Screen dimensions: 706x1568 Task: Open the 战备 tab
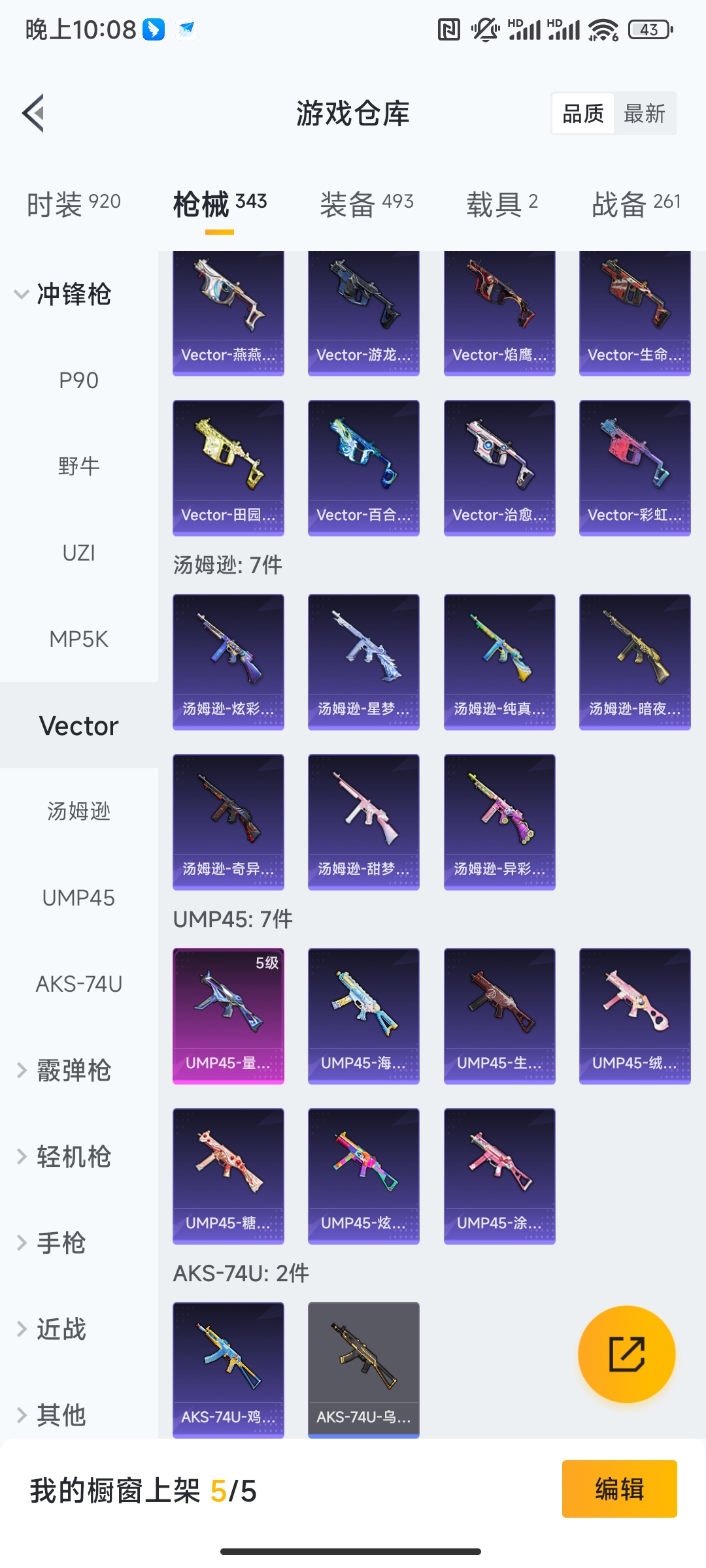635,204
